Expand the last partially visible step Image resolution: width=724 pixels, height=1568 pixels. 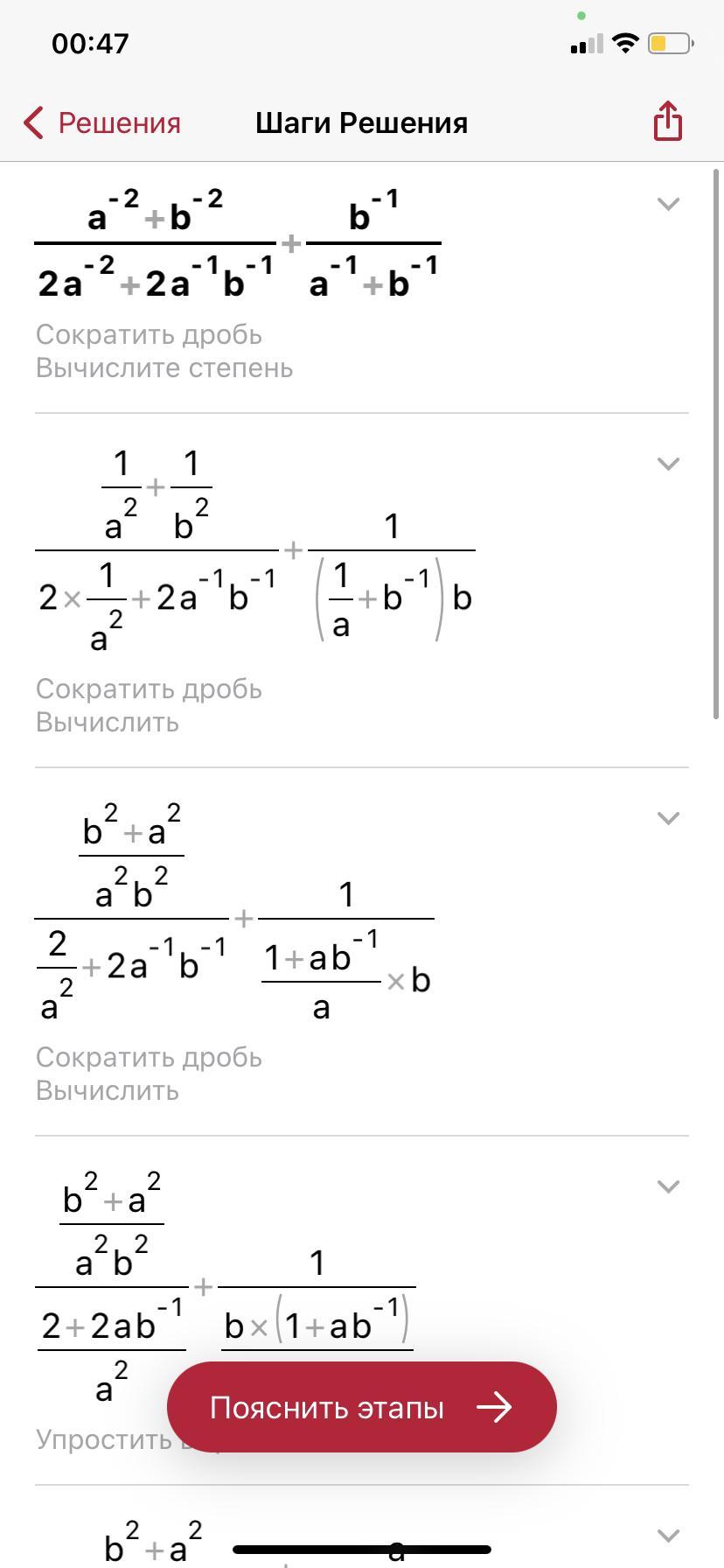pos(668,1535)
